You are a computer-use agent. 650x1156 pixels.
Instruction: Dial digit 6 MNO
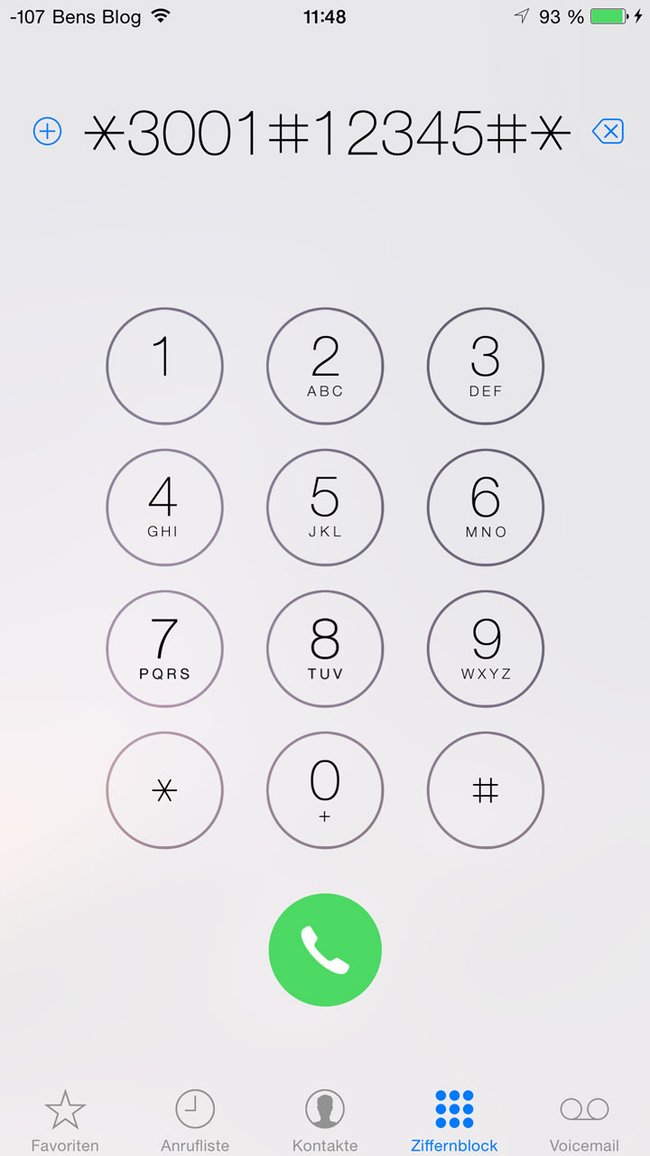pos(486,507)
